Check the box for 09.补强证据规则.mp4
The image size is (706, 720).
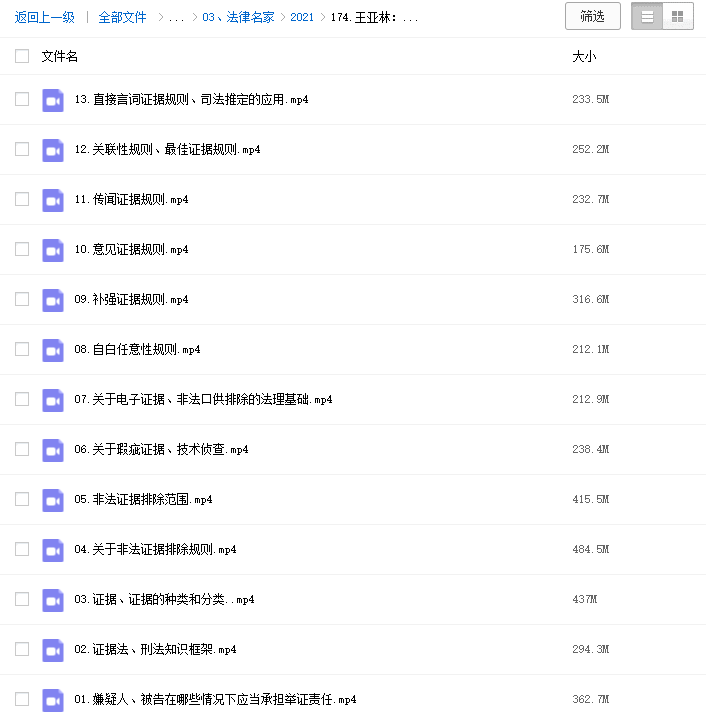tap(22, 299)
